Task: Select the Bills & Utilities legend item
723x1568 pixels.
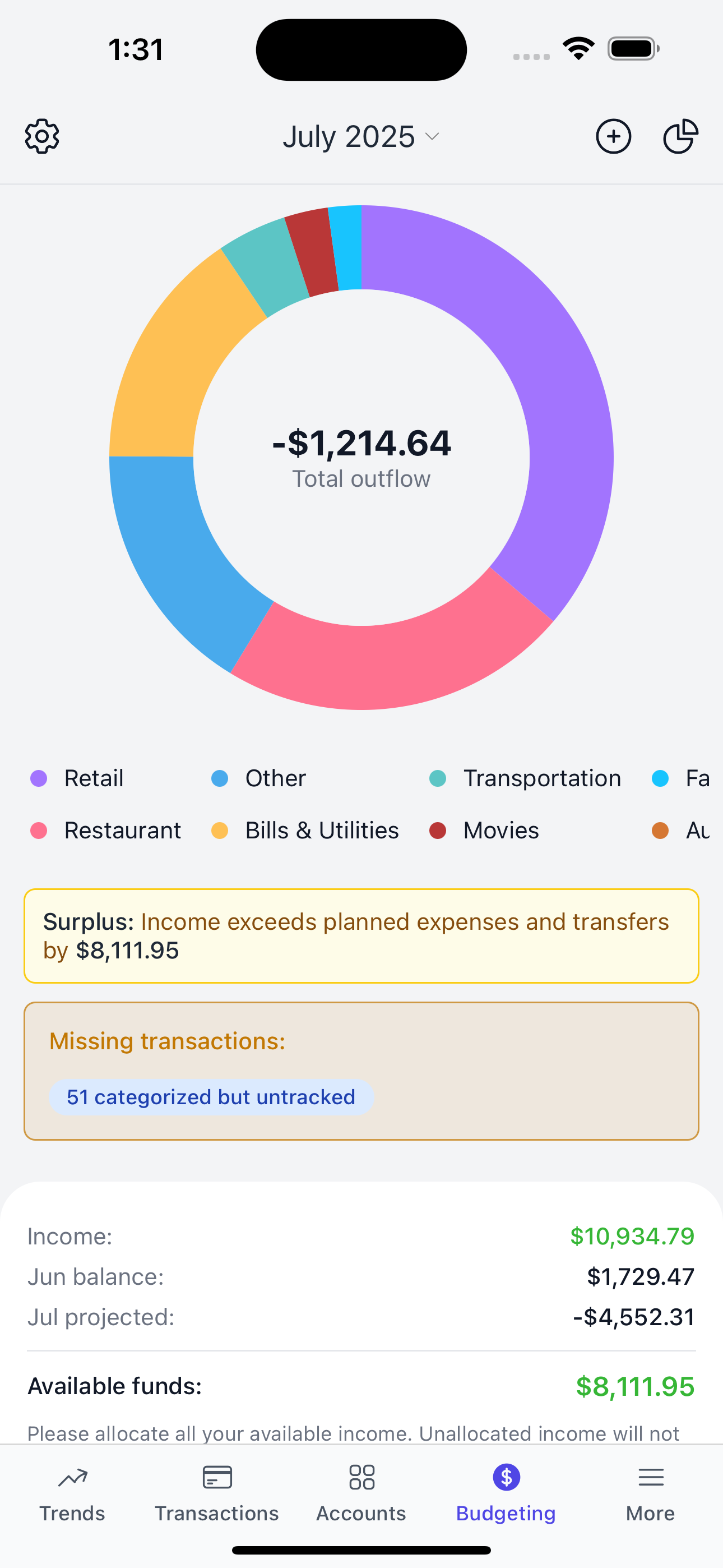Action: 305,830
